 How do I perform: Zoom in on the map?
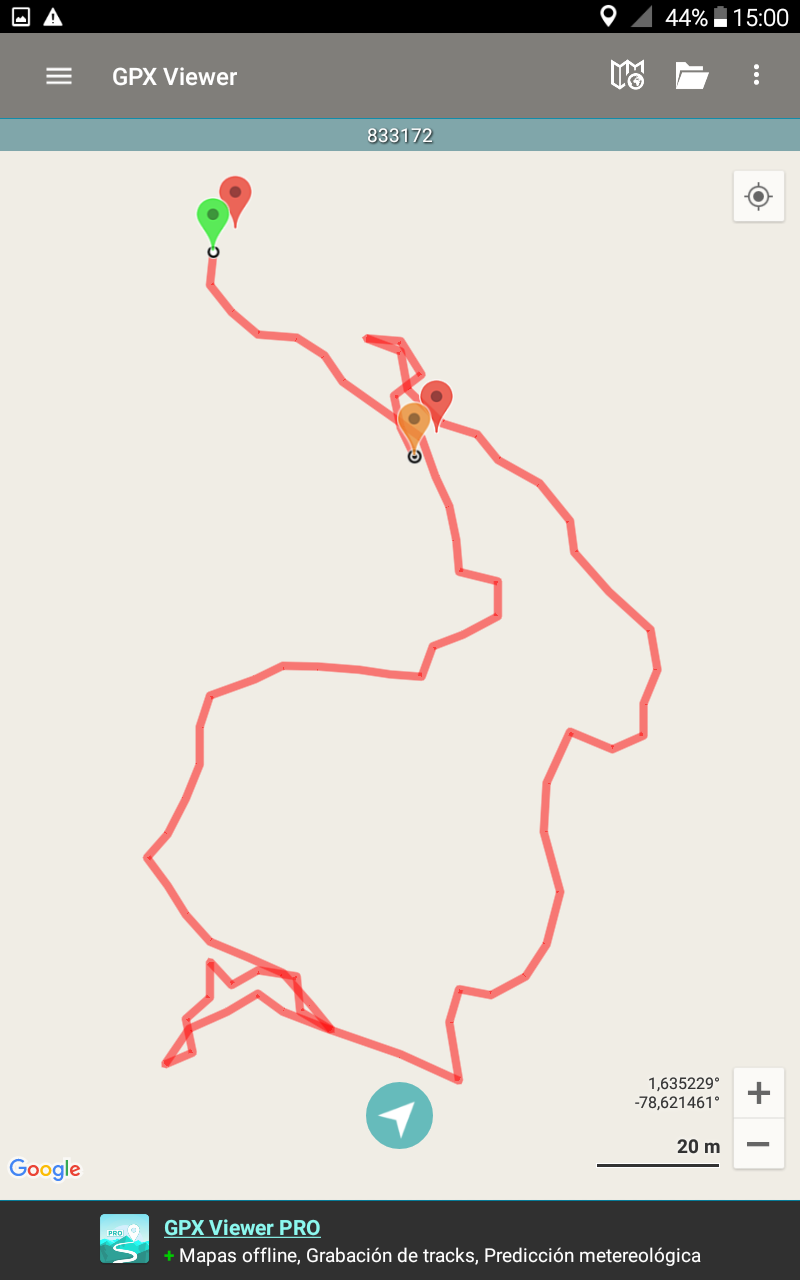(758, 1093)
